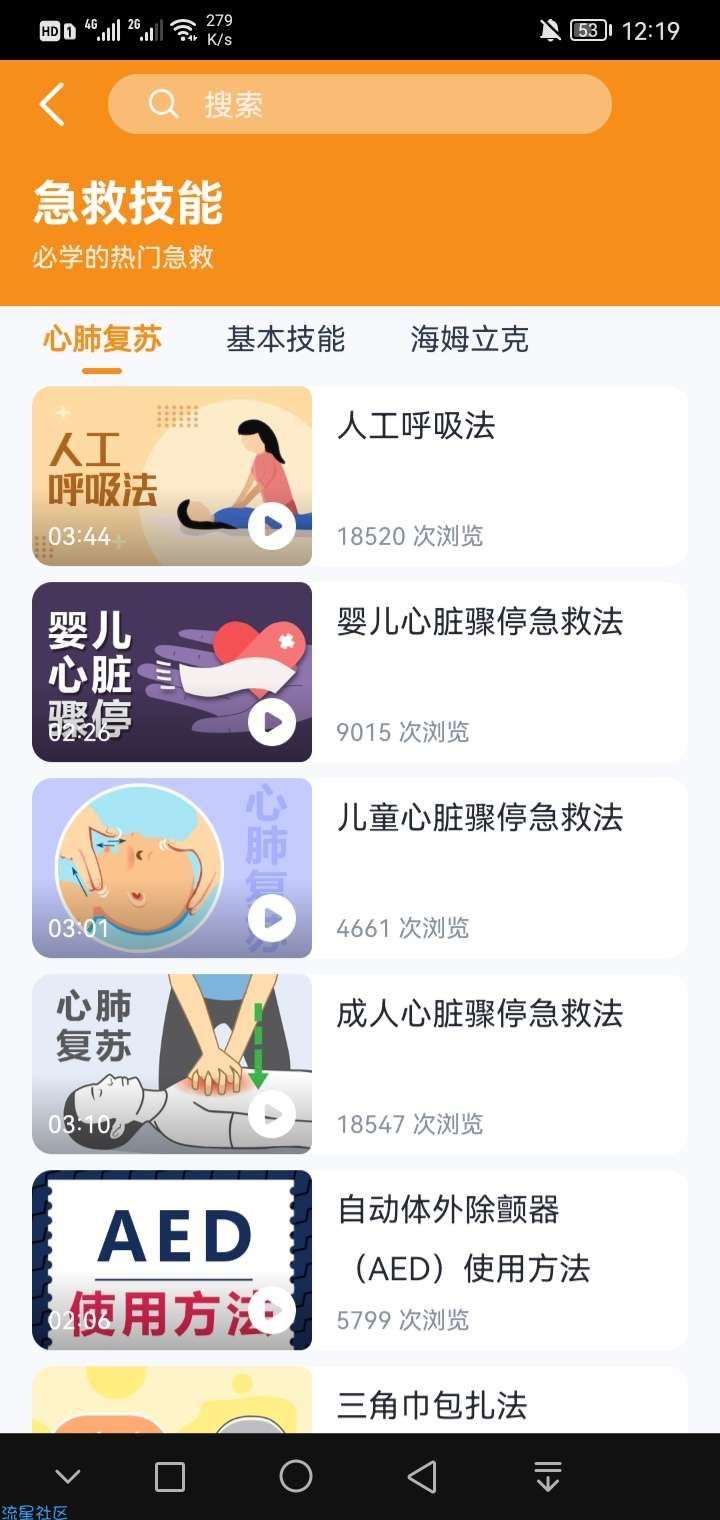Tap the 搜索 search box

point(360,104)
